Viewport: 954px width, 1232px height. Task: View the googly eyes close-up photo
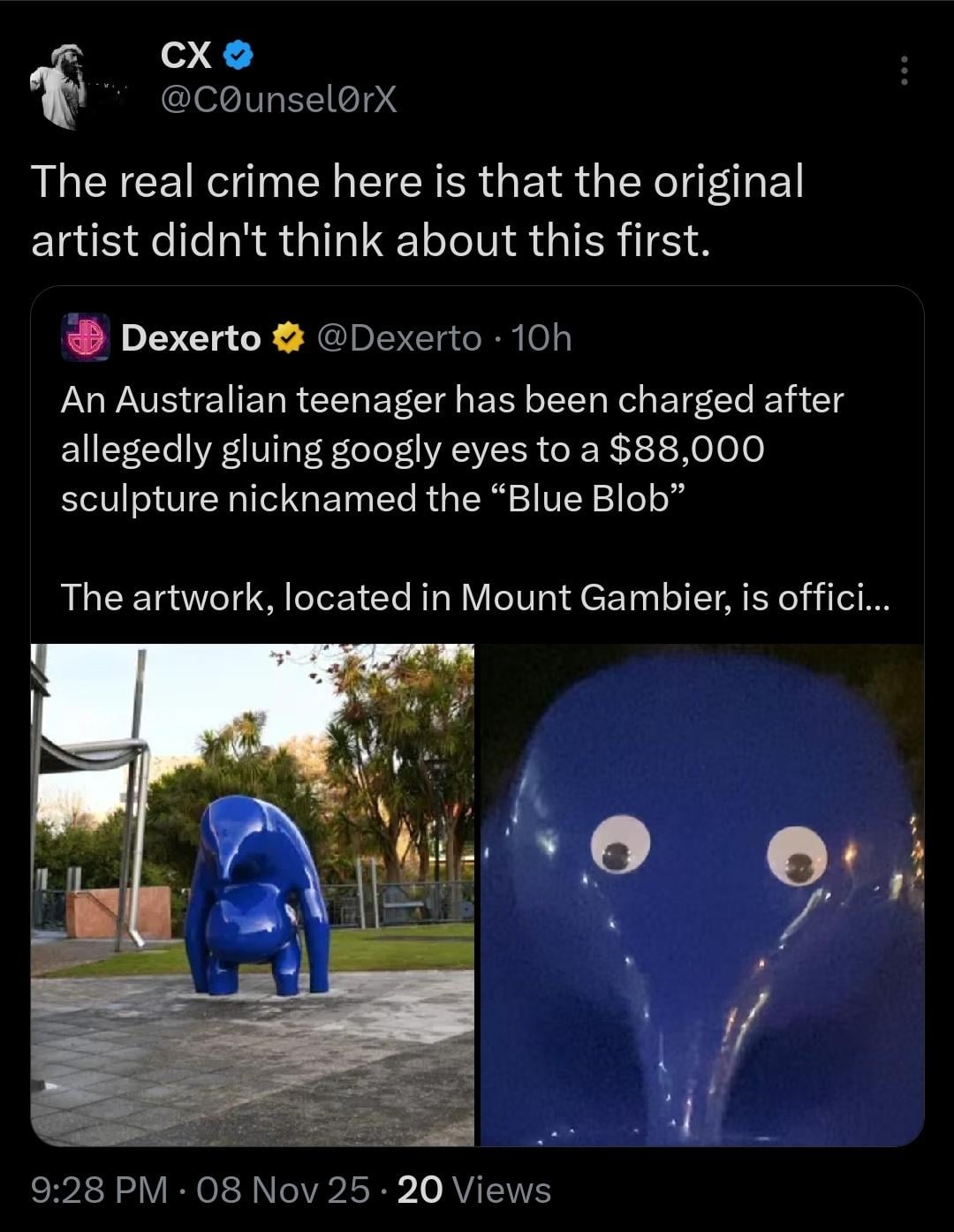pos(701,894)
